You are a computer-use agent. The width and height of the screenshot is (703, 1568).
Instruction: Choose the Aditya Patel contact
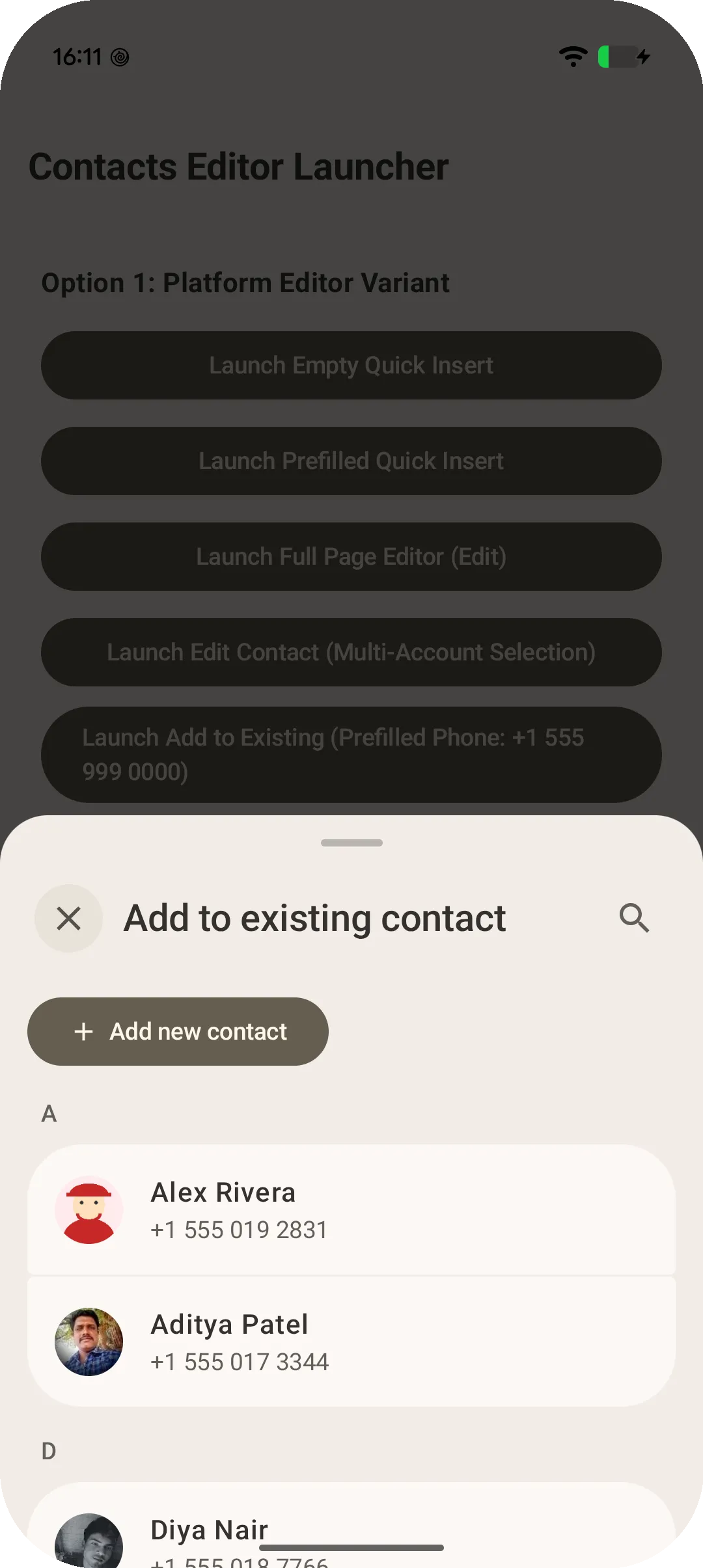(x=351, y=1342)
